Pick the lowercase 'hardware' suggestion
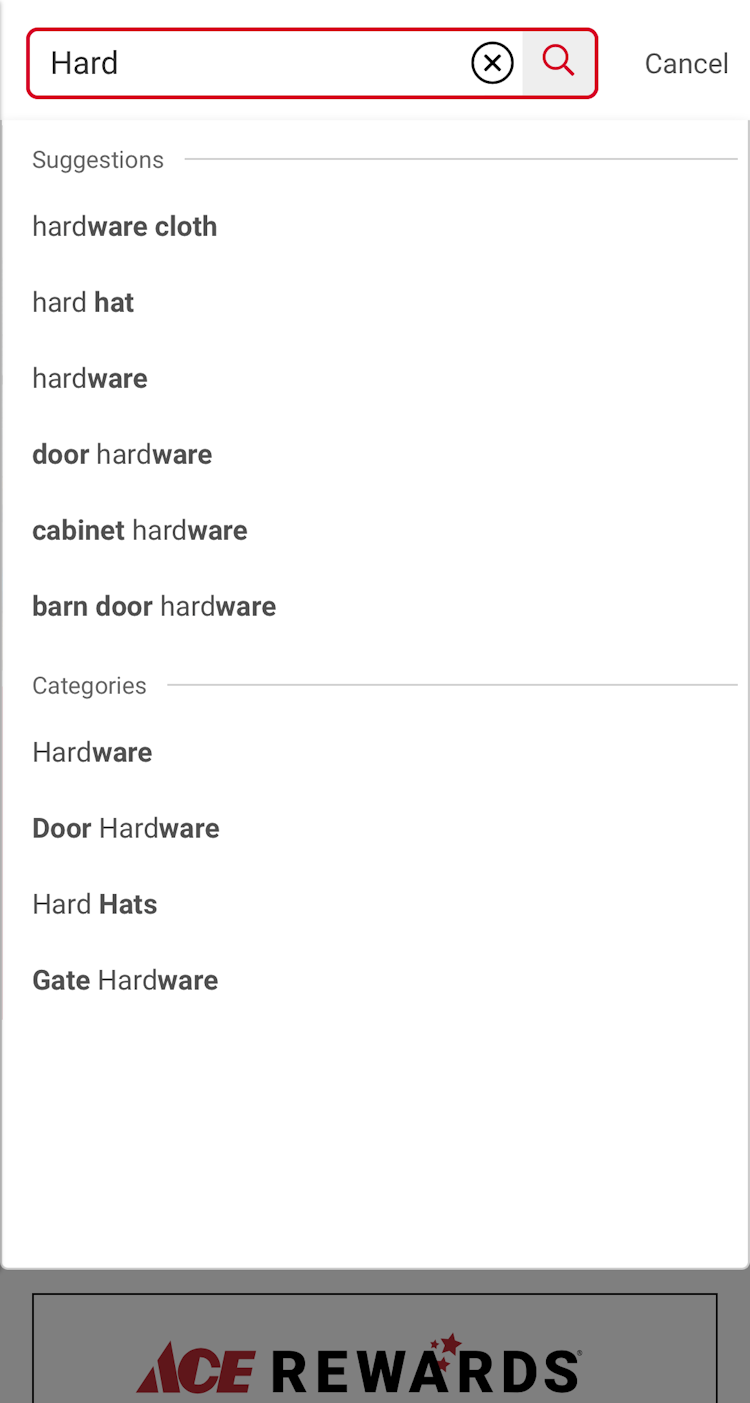Screen dimensions: 750x1403 [x=90, y=379]
